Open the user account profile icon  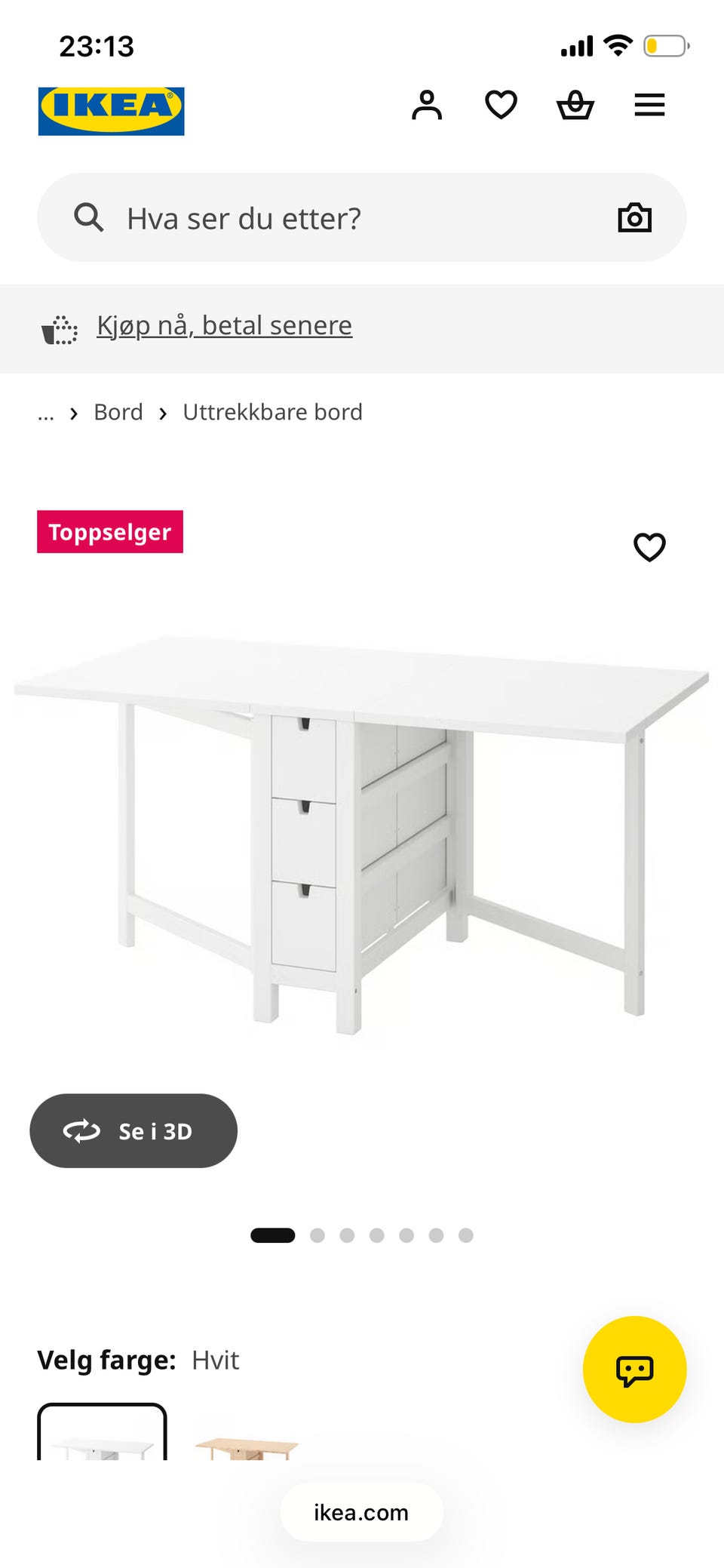pos(427,105)
